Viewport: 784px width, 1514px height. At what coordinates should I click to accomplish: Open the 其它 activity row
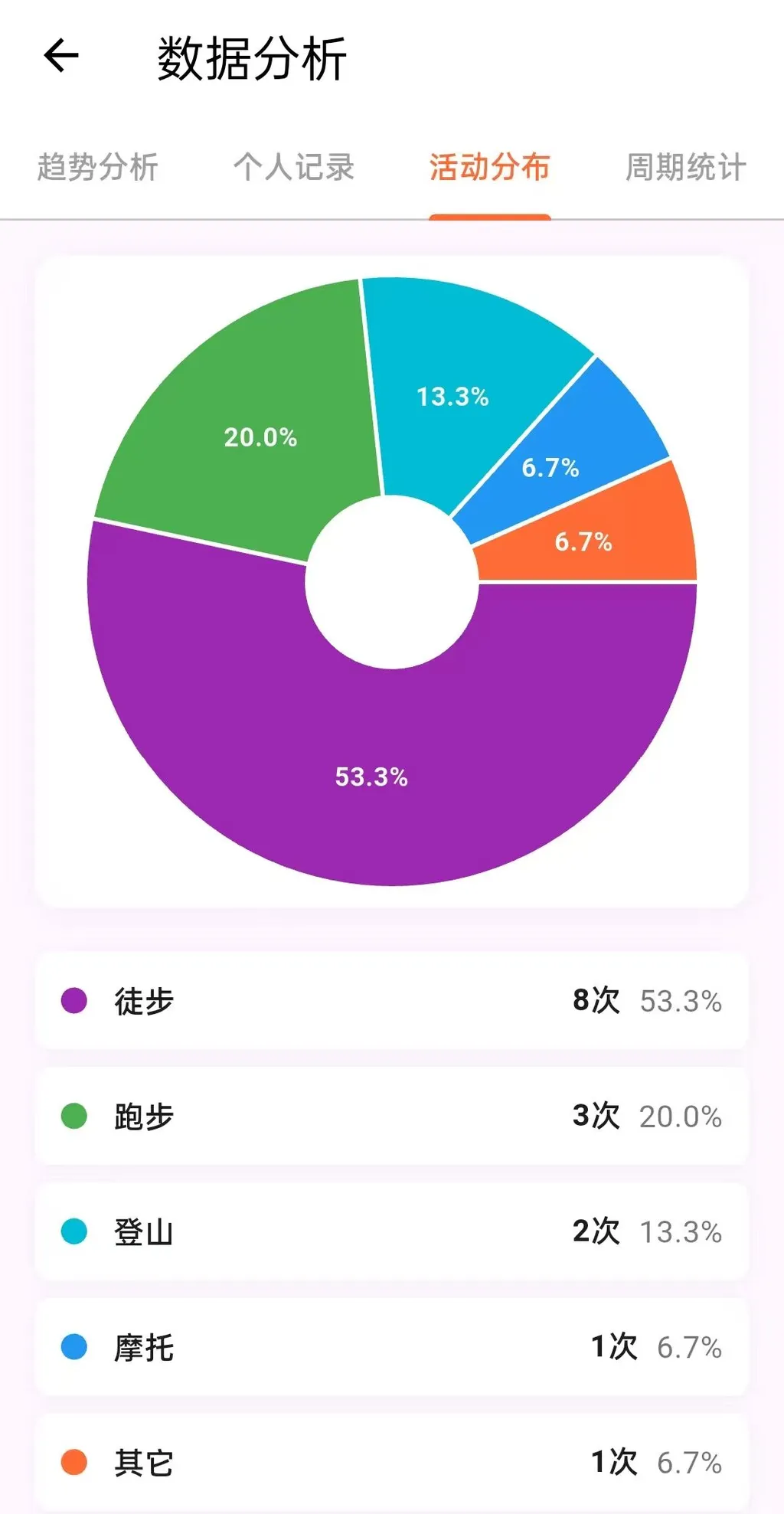(x=391, y=1462)
